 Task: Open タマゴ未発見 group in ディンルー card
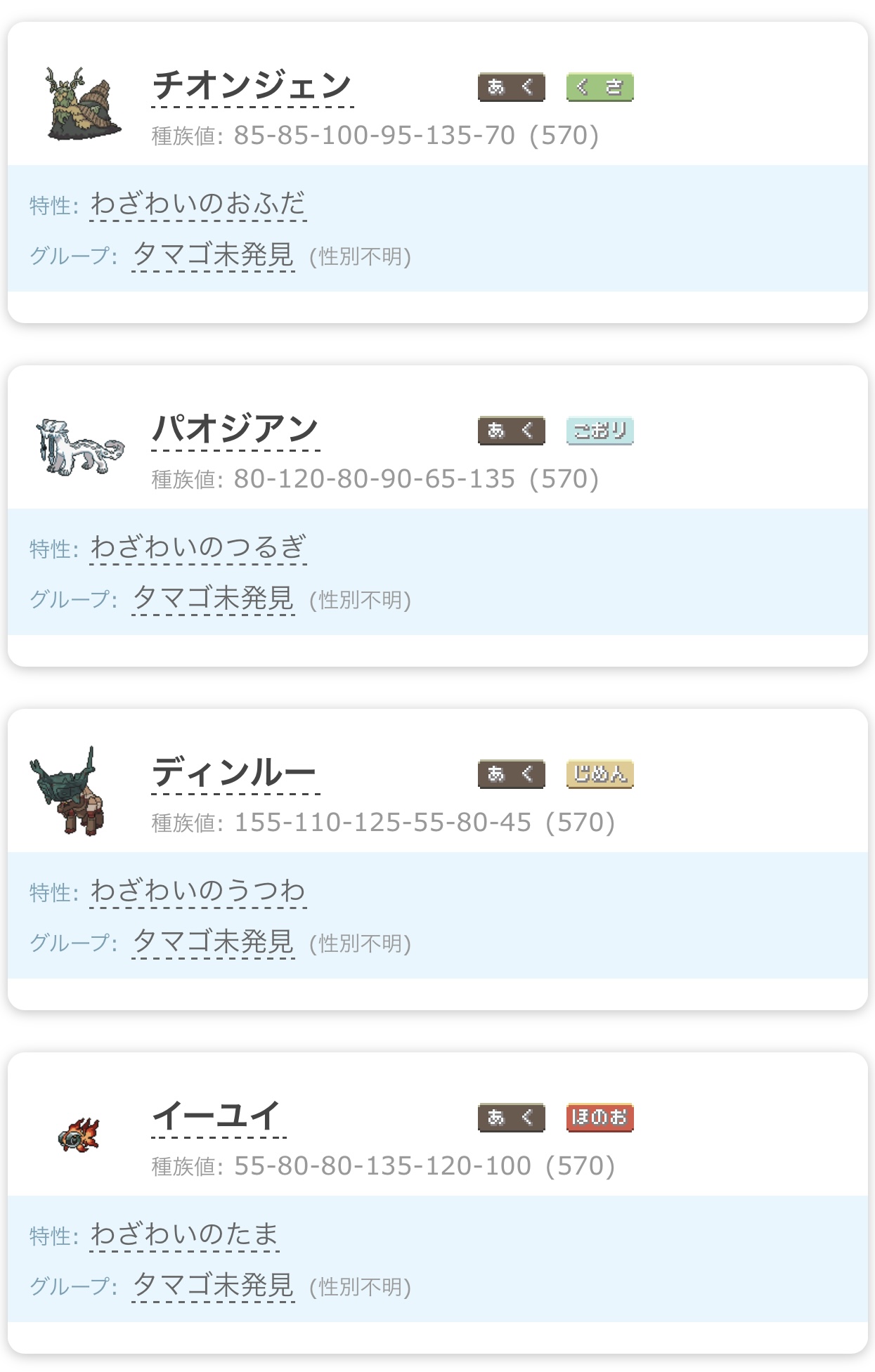[x=213, y=941]
